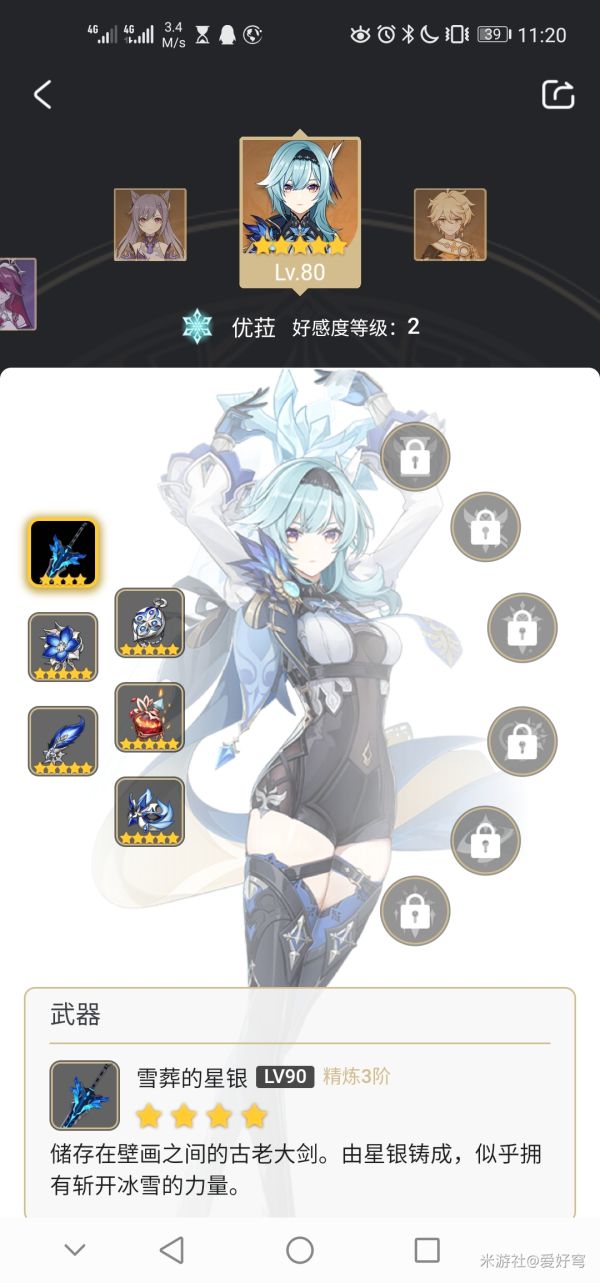This screenshot has width=600, height=1283.
Task: Open the blue circlet artifact
Action: (150, 811)
